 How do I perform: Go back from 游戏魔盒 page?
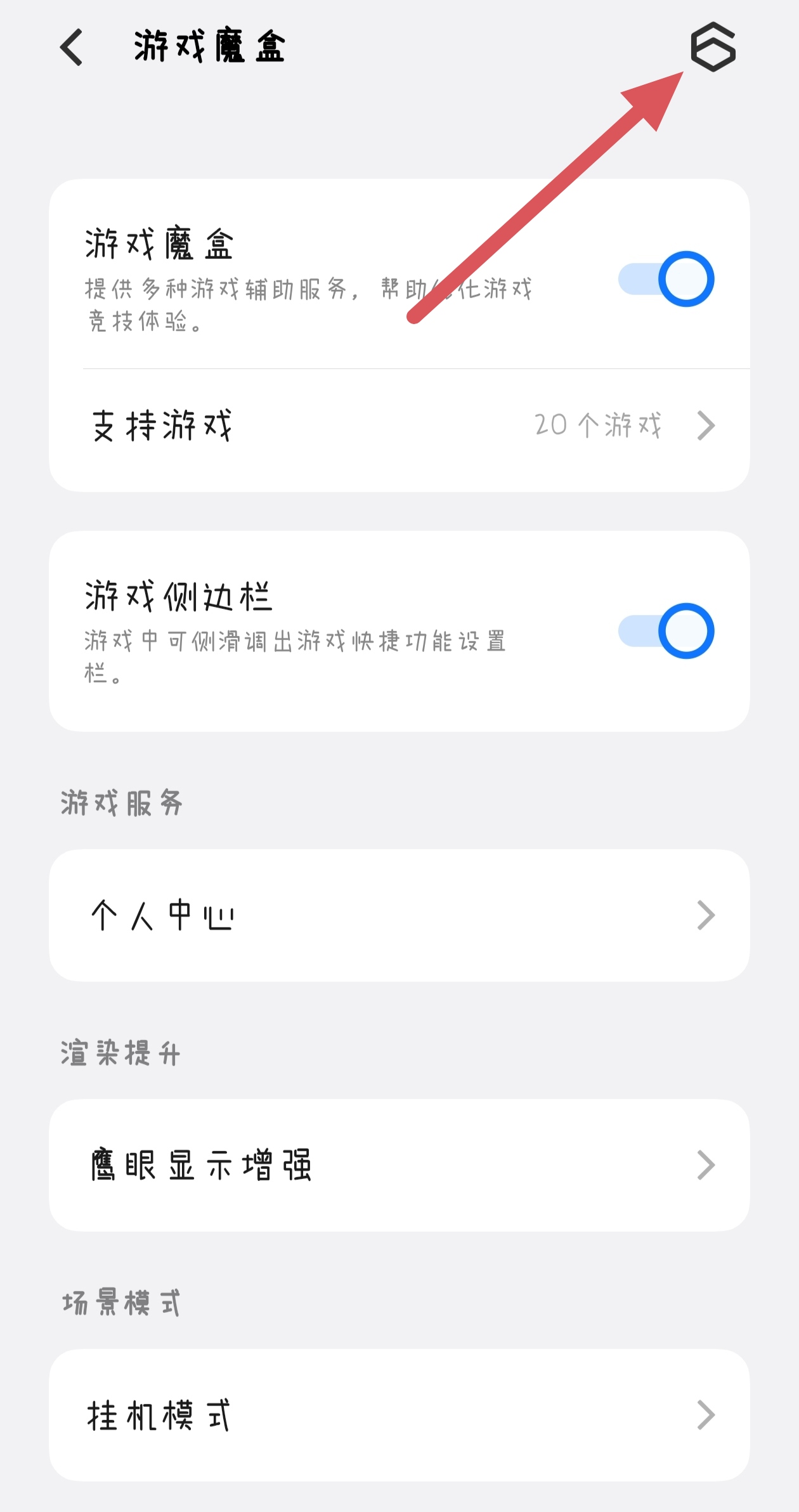coord(72,47)
